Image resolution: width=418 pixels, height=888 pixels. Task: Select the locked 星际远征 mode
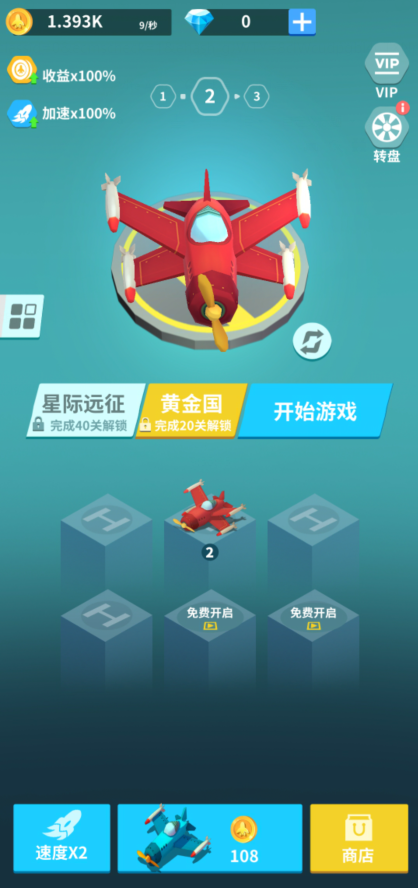(x=86, y=411)
